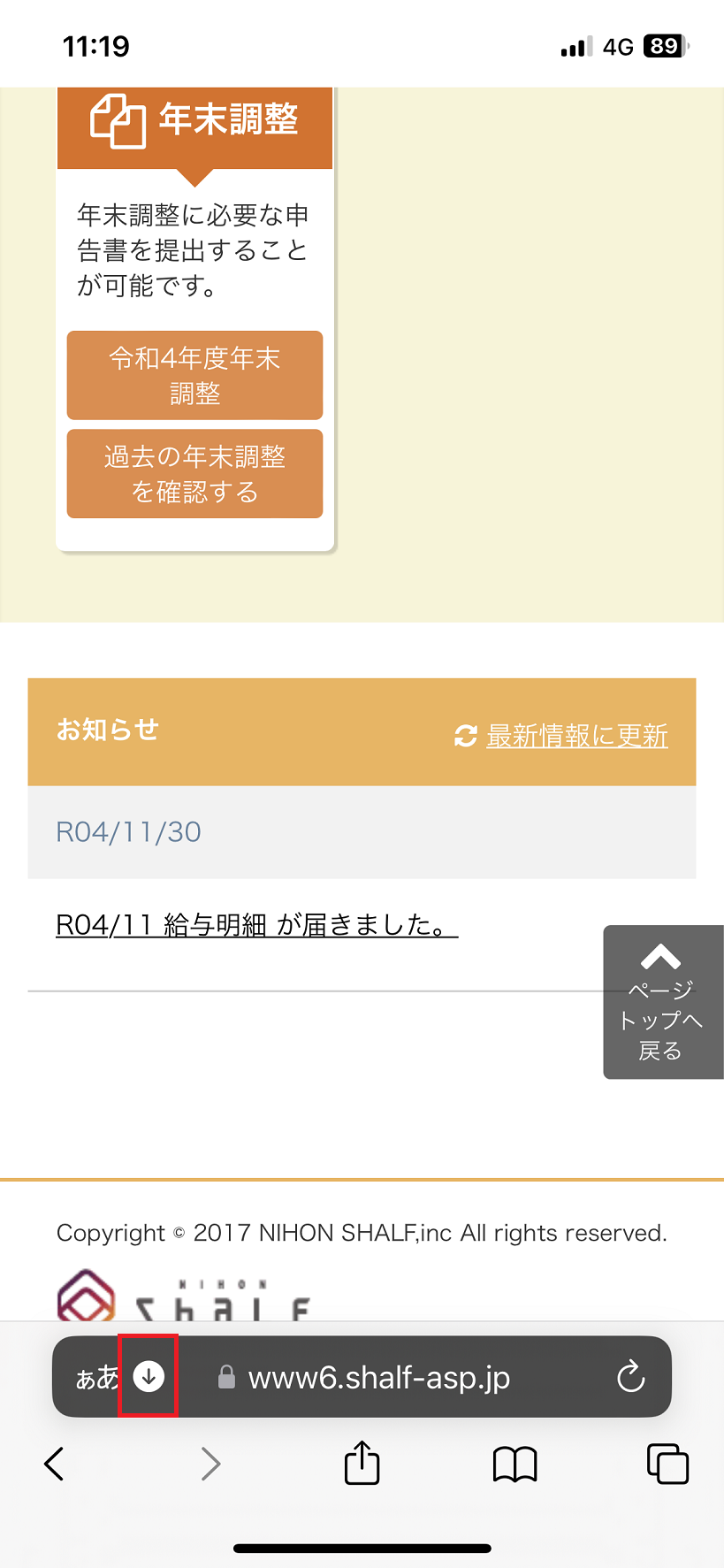
Task: Open Safari downloads arrow icon
Action: 149,1376
